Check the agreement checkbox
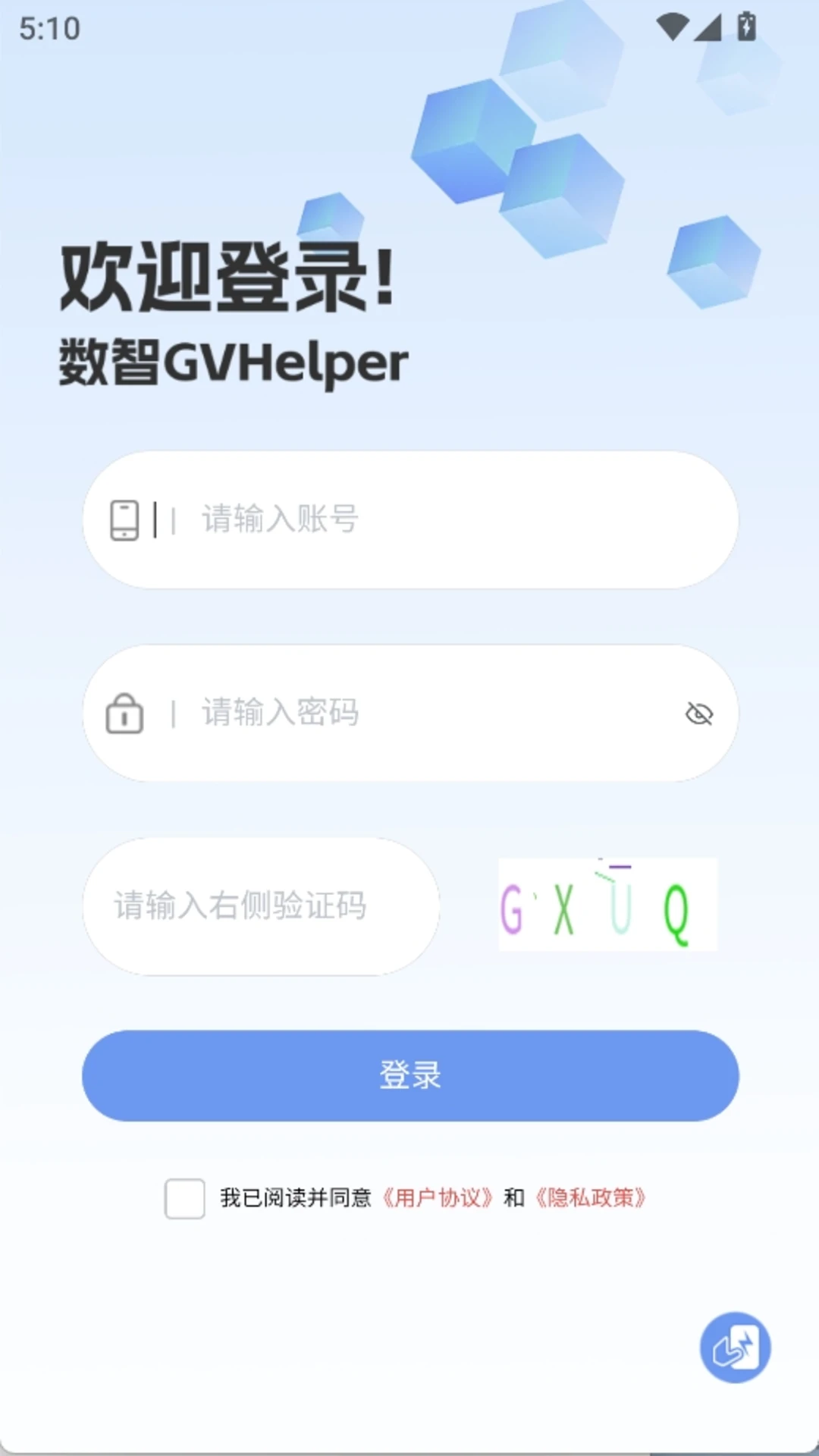 click(x=185, y=1198)
